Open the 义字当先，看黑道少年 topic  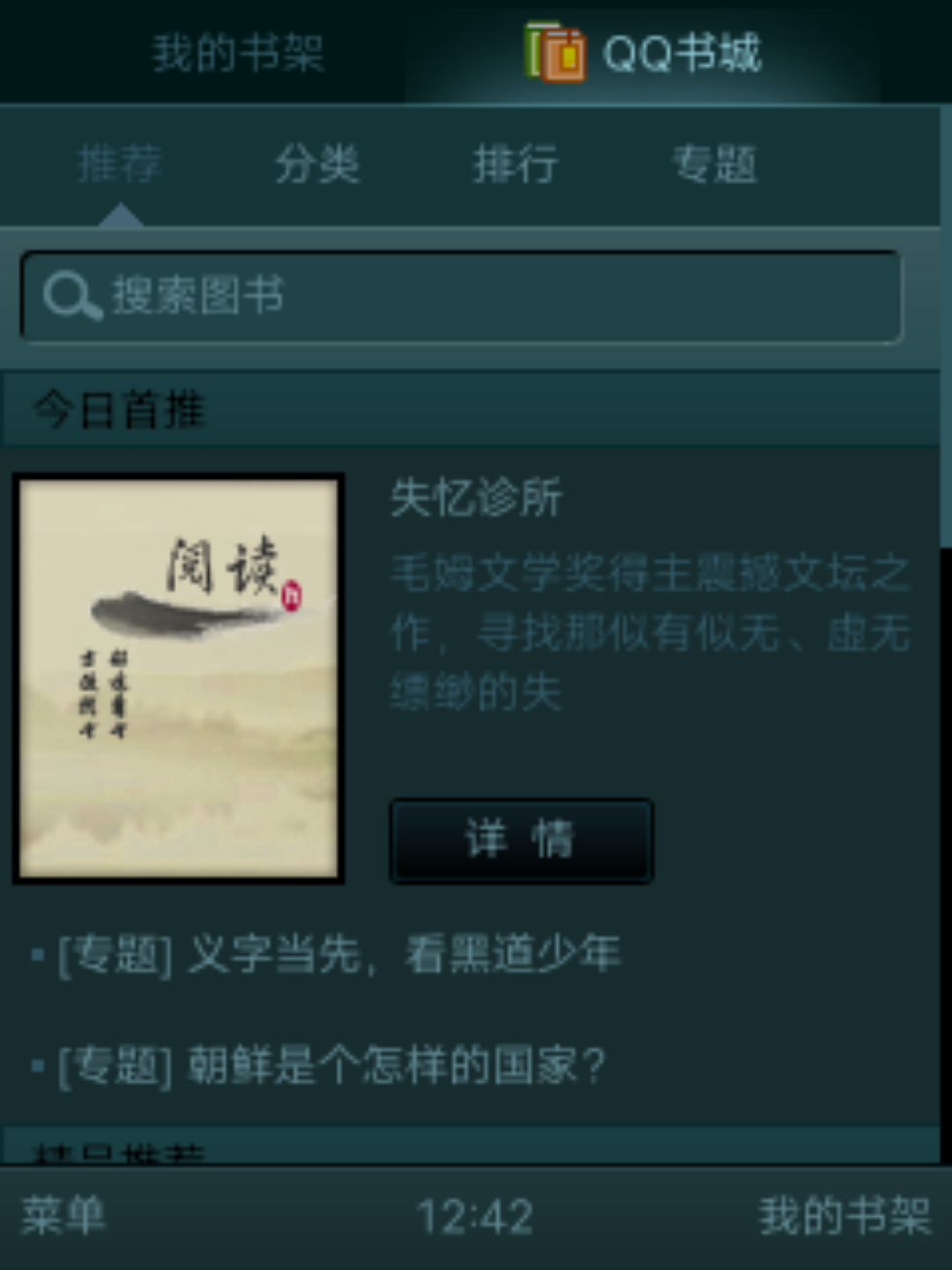[x=339, y=954]
